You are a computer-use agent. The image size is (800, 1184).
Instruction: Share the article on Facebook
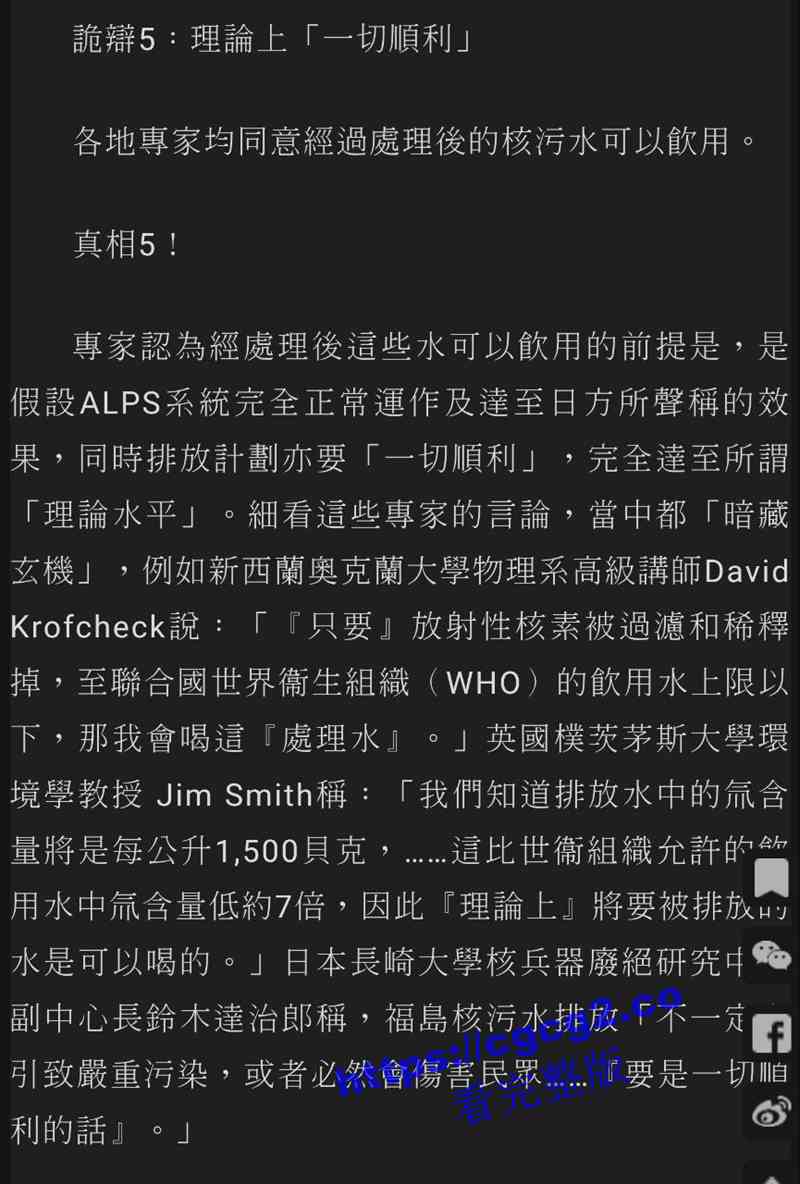771,1033
